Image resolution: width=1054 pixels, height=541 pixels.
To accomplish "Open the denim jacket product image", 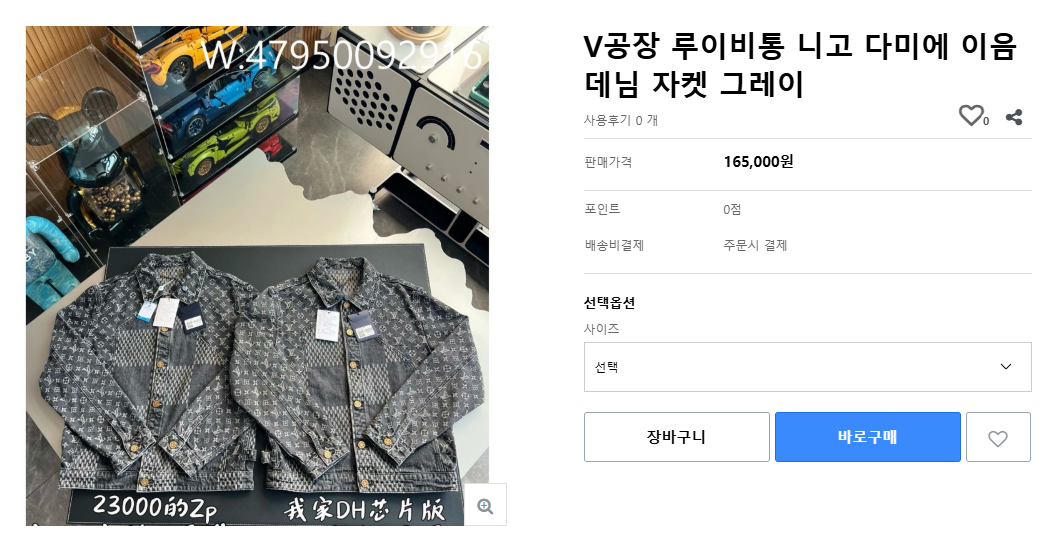I will [257, 275].
